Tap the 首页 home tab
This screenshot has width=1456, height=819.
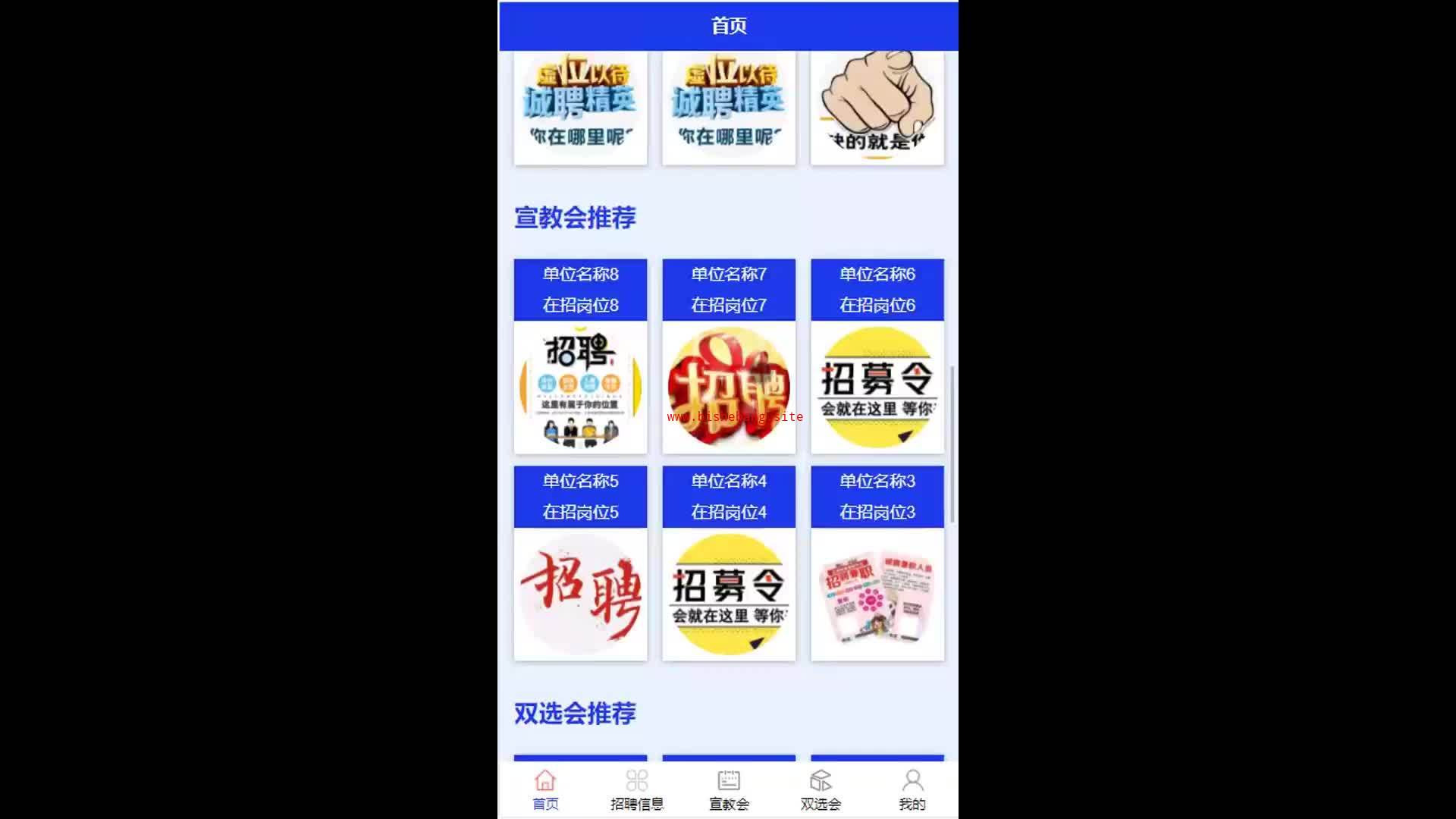[x=545, y=789]
